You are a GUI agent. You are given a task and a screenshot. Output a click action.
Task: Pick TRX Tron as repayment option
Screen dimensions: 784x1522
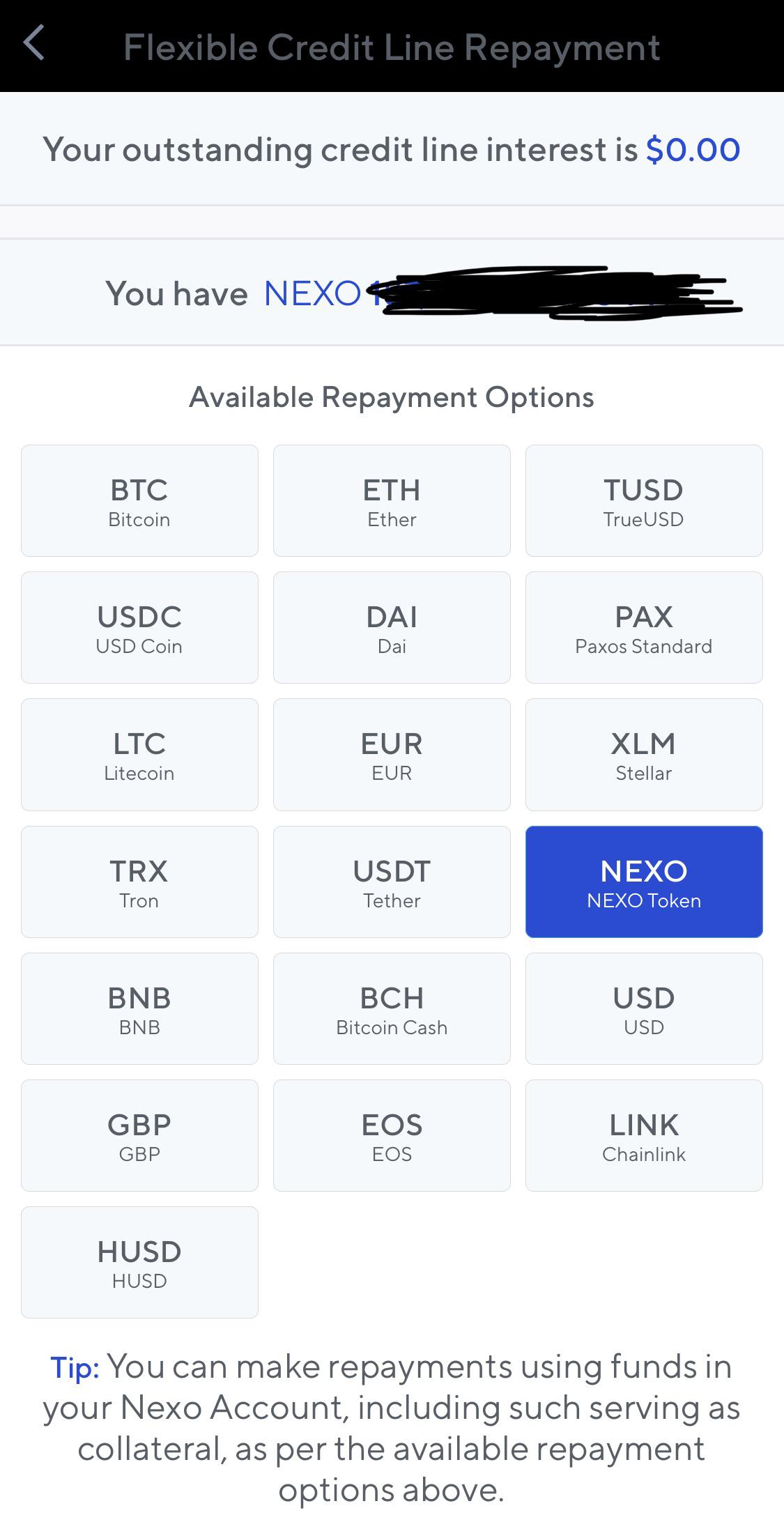pyautogui.click(x=139, y=881)
